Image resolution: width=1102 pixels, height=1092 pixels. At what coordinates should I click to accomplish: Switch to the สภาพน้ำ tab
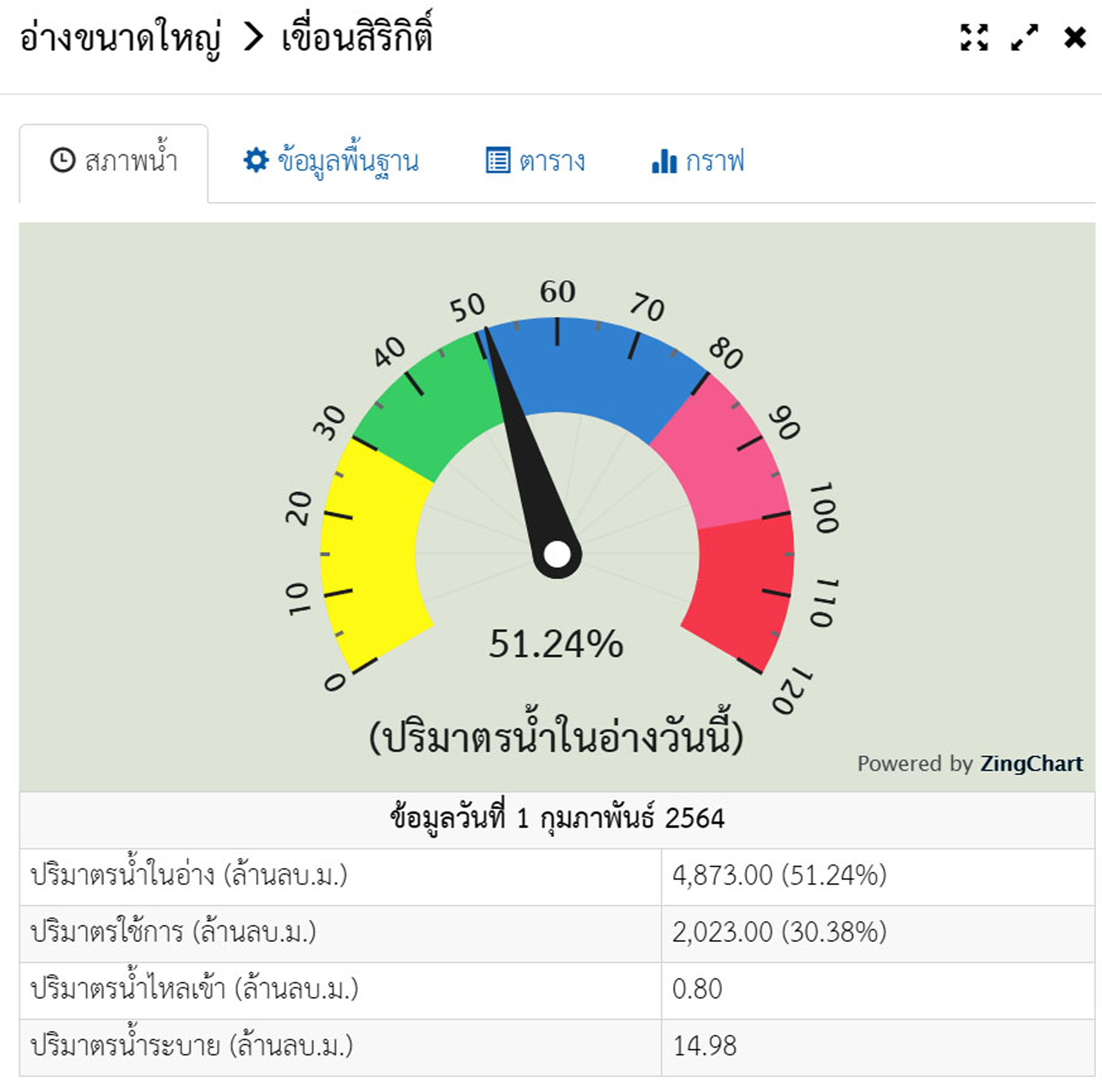point(114,161)
